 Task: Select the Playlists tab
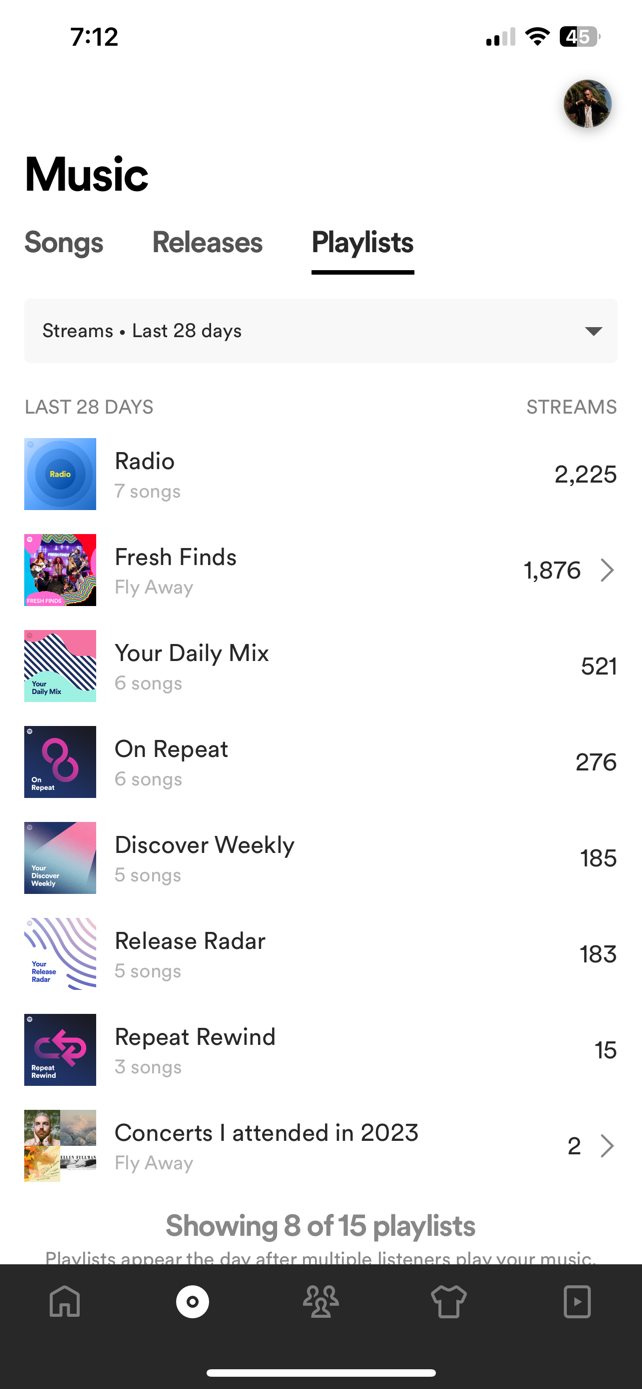click(x=362, y=243)
